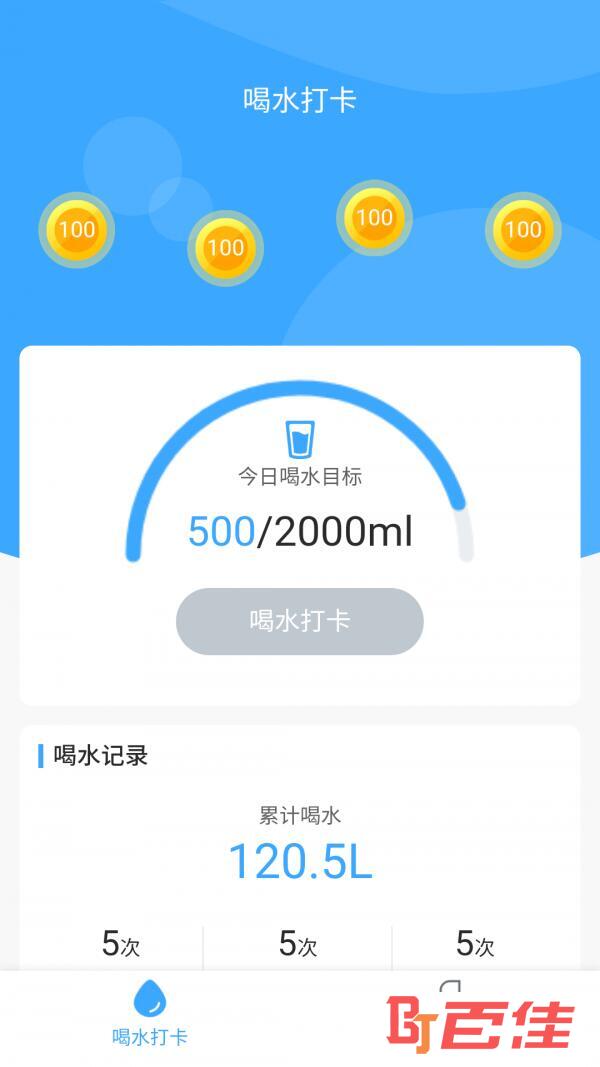600x1067 pixels.
Task: Tap the gray 喝水打卡 check-in button
Action: pos(300,621)
